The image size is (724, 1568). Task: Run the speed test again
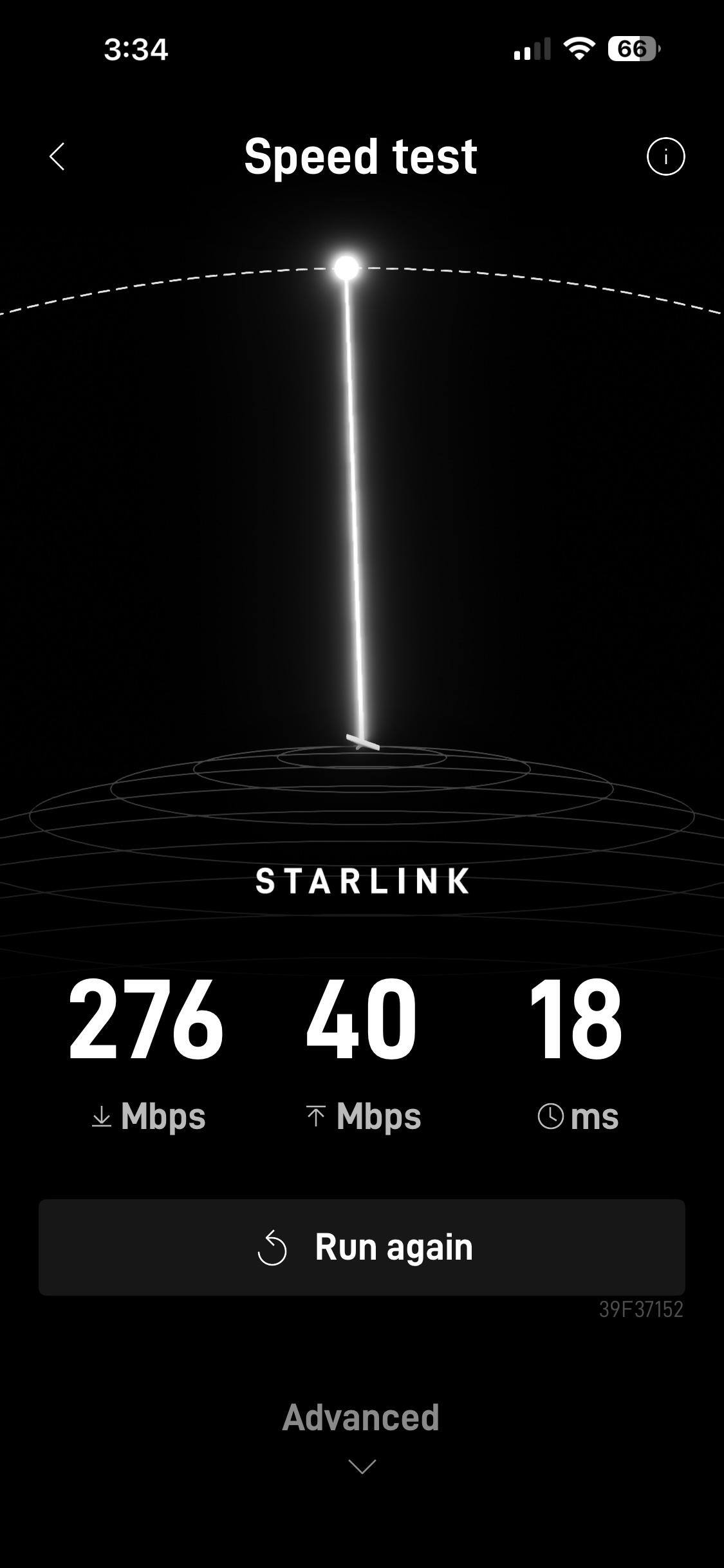coord(362,1247)
